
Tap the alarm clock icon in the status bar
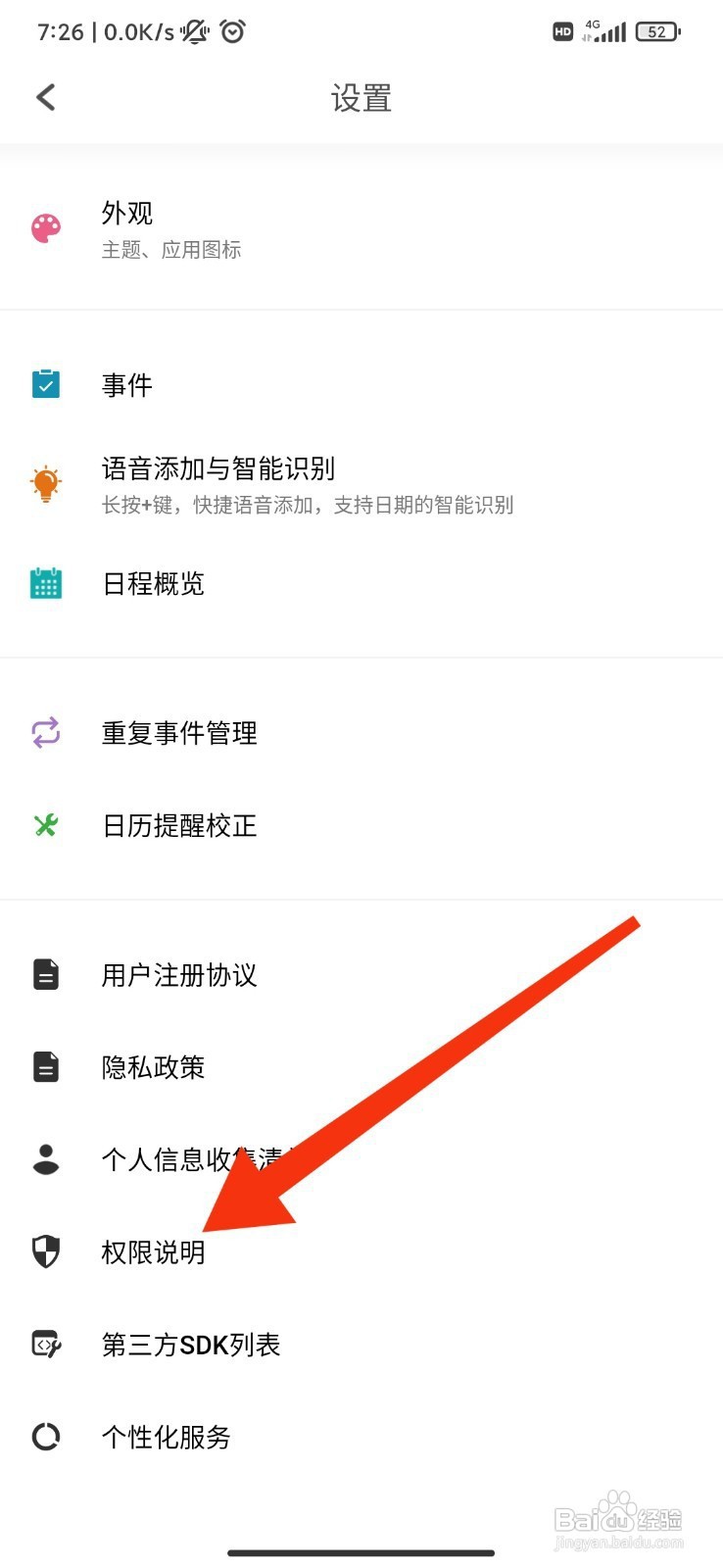(x=232, y=30)
